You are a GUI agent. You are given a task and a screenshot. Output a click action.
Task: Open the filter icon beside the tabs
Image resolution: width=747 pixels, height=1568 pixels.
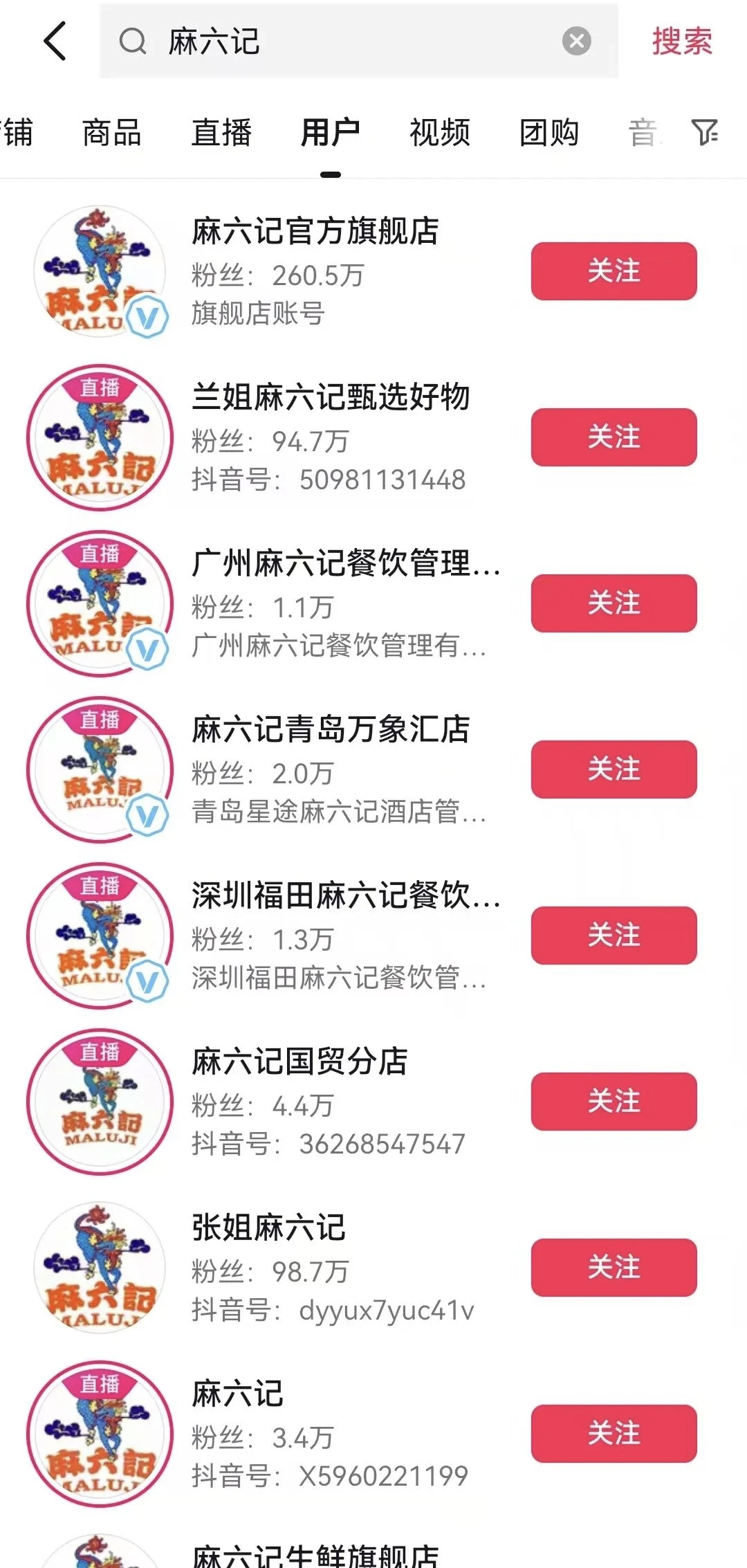[704, 131]
